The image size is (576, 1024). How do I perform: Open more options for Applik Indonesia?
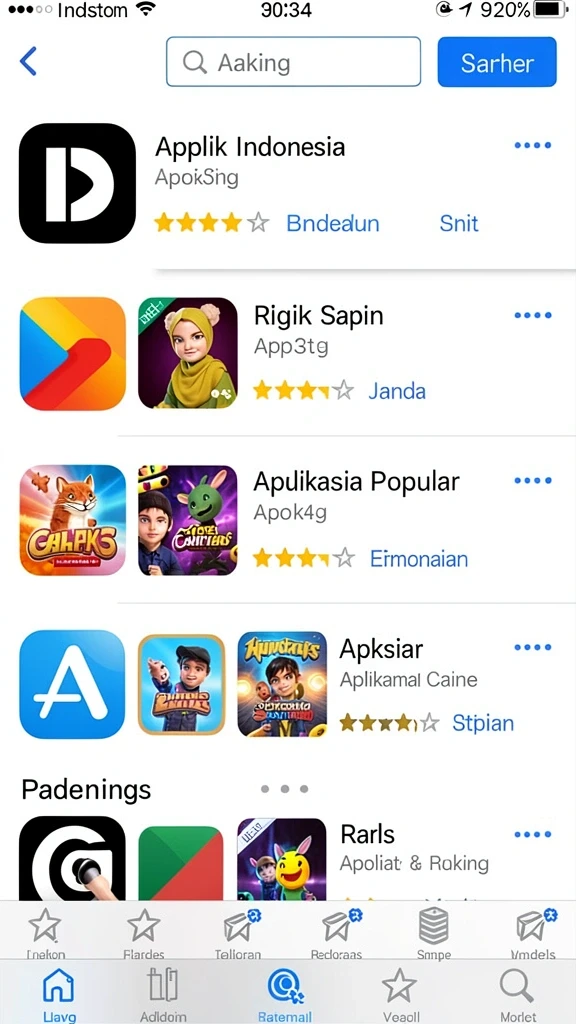click(x=532, y=145)
